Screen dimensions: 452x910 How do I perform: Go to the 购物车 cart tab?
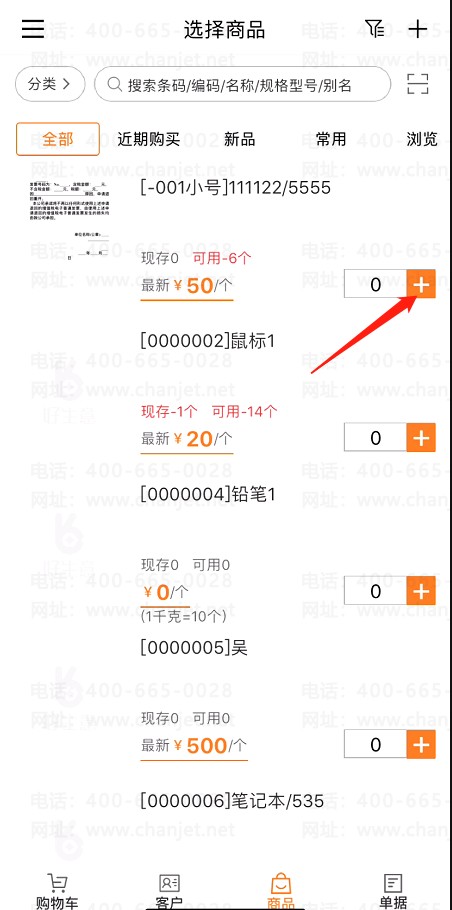tap(57, 891)
